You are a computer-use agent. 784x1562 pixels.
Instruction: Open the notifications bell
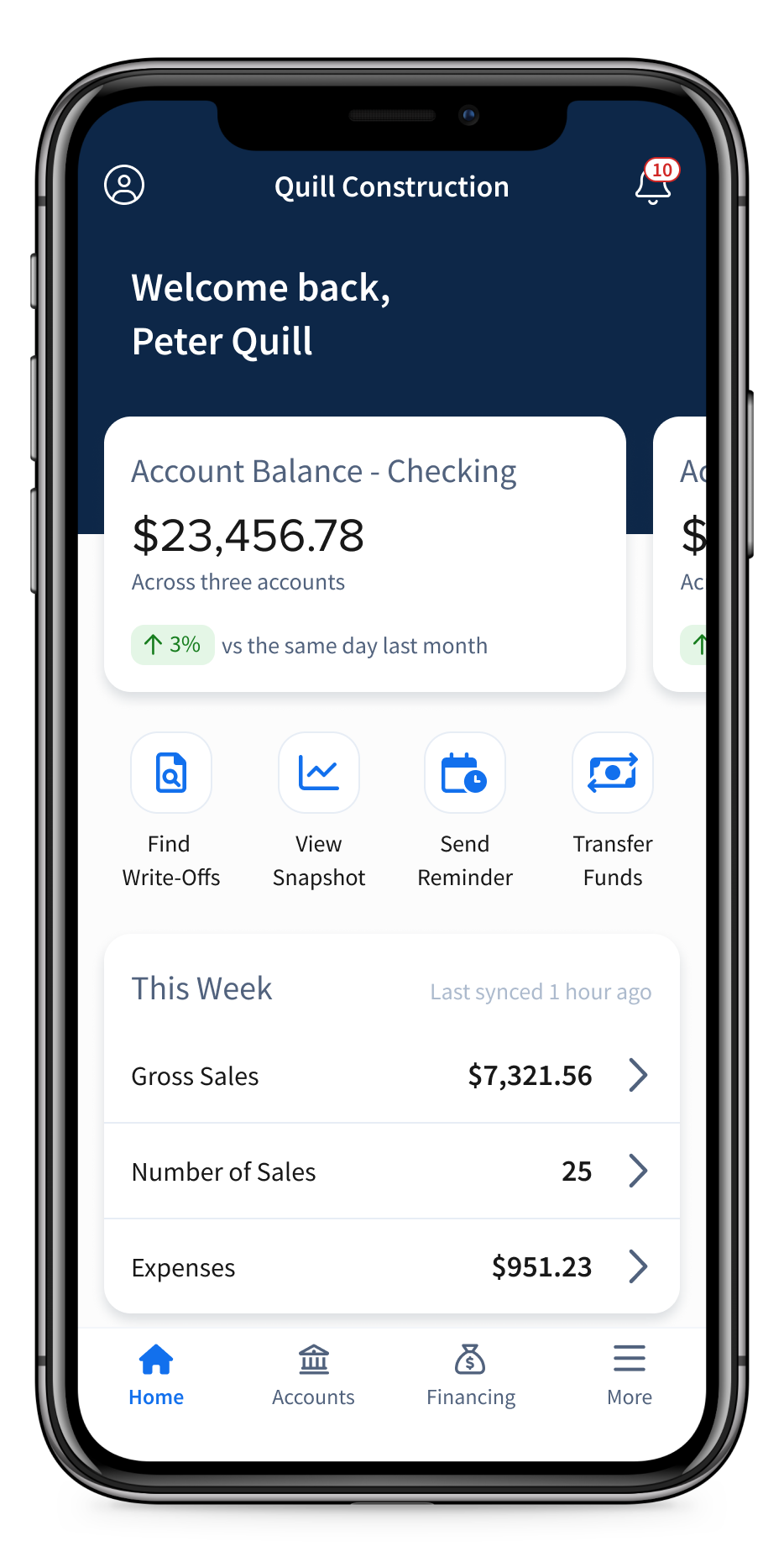pos(654,184)
